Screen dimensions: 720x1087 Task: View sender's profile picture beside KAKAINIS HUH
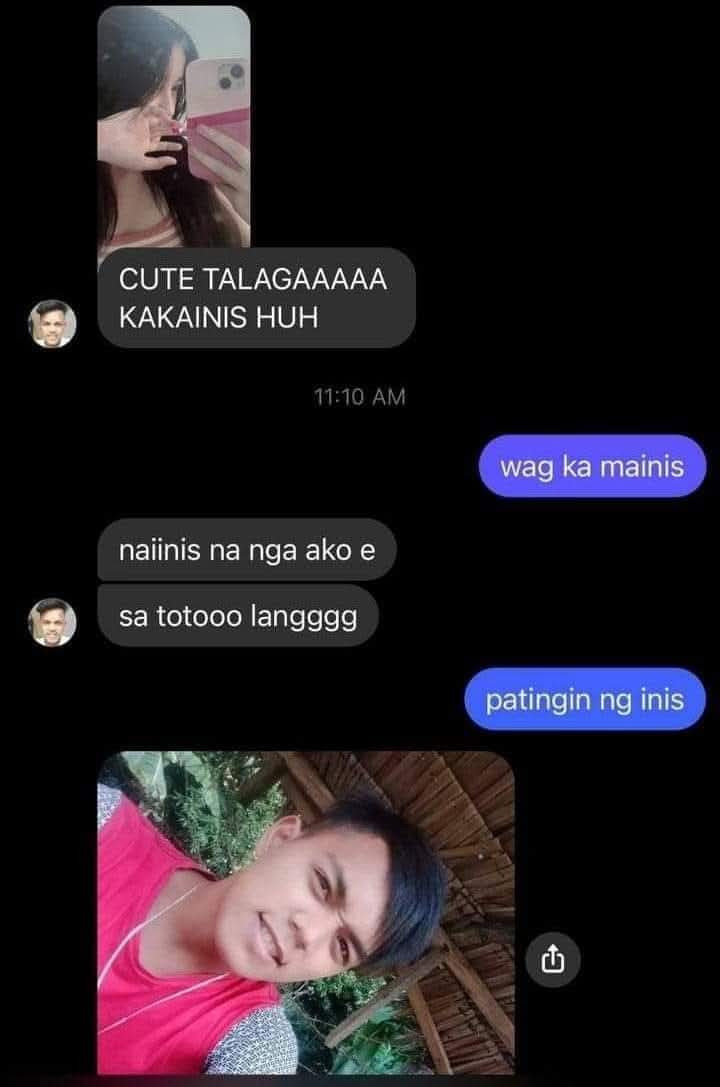click(x=52, y=323)
